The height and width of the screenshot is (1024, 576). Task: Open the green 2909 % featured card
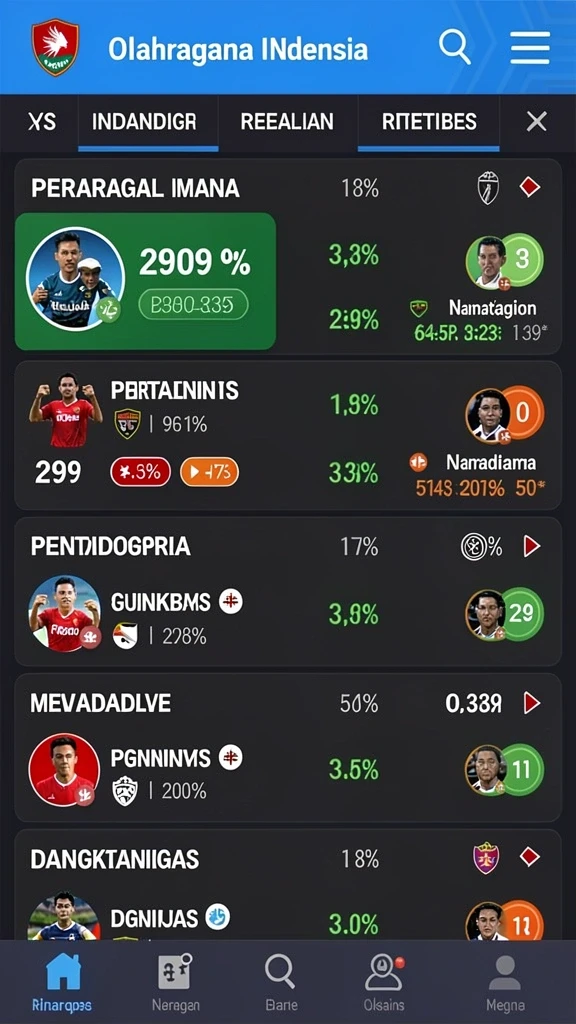coord(145,281)
